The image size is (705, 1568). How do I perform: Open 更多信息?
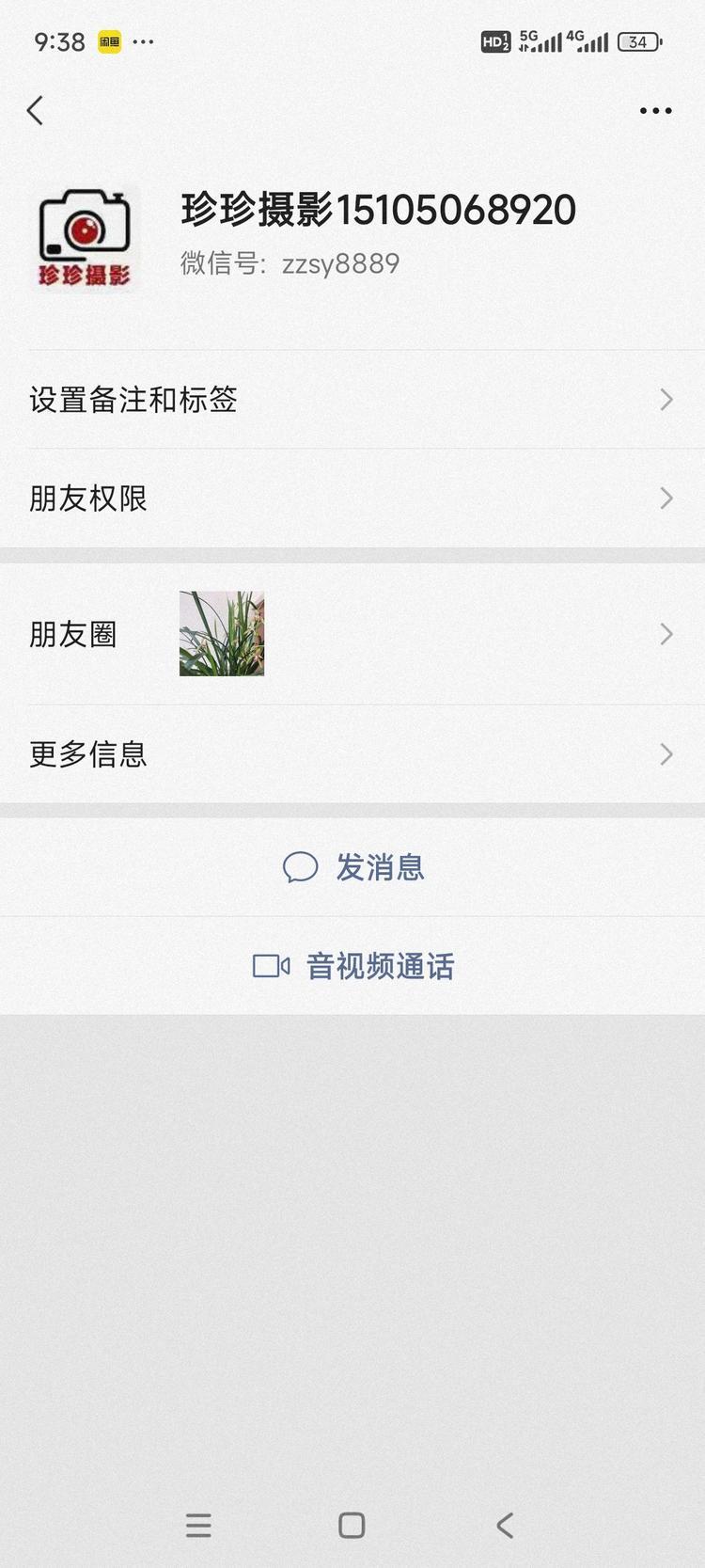point(352,754)
